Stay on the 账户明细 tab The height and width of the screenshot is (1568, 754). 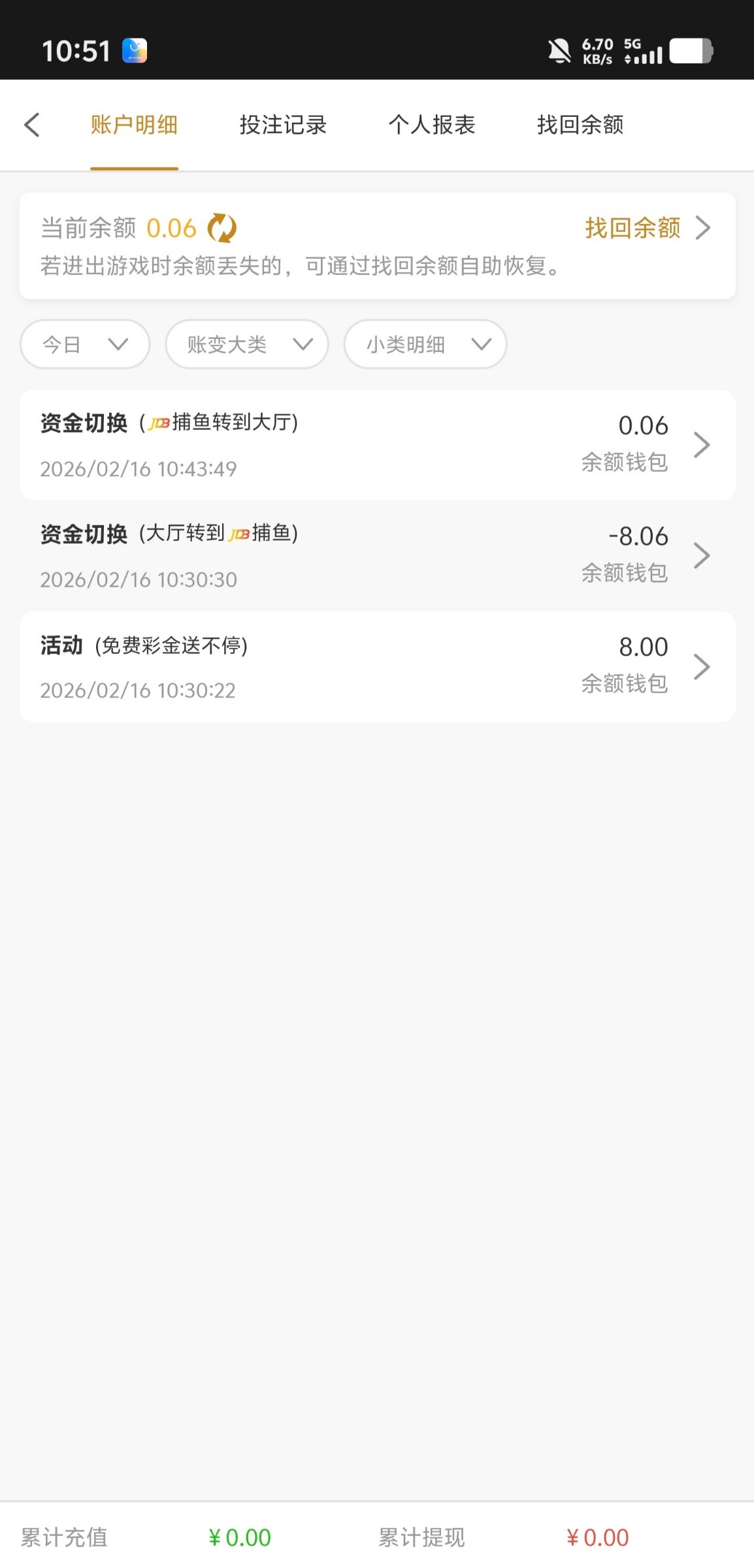(x=134, y=125)
